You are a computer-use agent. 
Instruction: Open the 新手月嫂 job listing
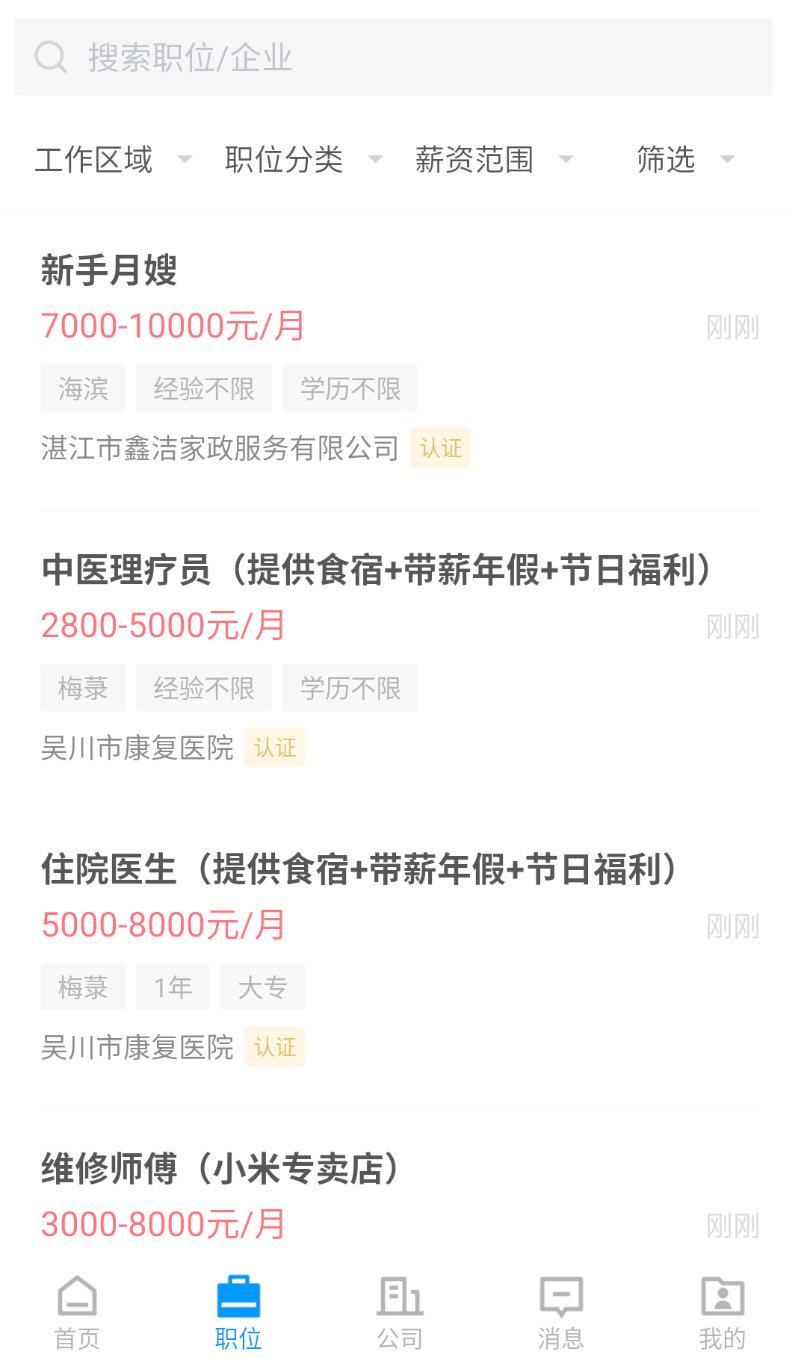pyautogui.click(x=400, y=361)
